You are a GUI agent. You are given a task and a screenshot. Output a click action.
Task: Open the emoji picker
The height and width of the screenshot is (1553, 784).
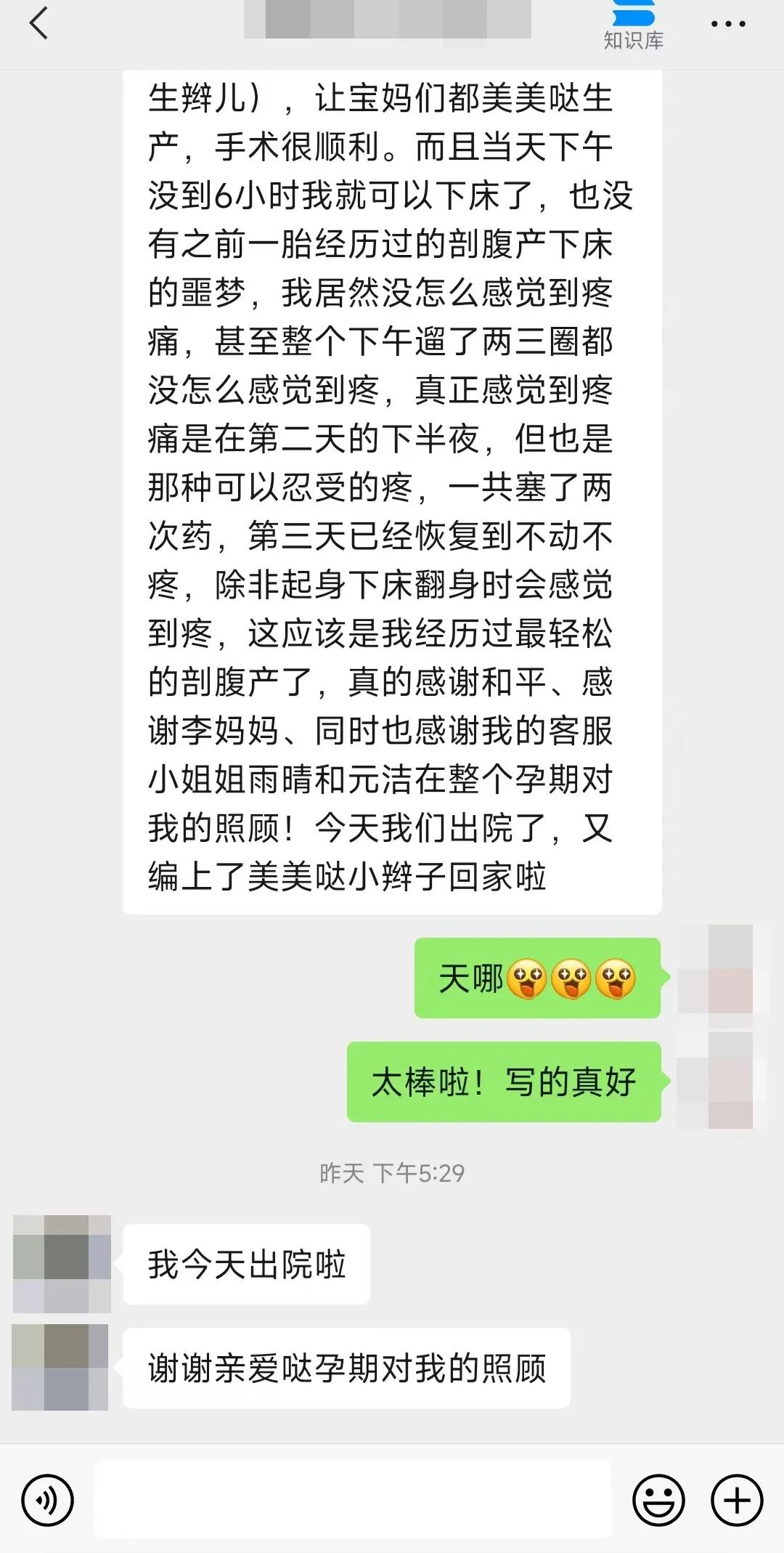pyautogui.click(x=658, y=1501)
